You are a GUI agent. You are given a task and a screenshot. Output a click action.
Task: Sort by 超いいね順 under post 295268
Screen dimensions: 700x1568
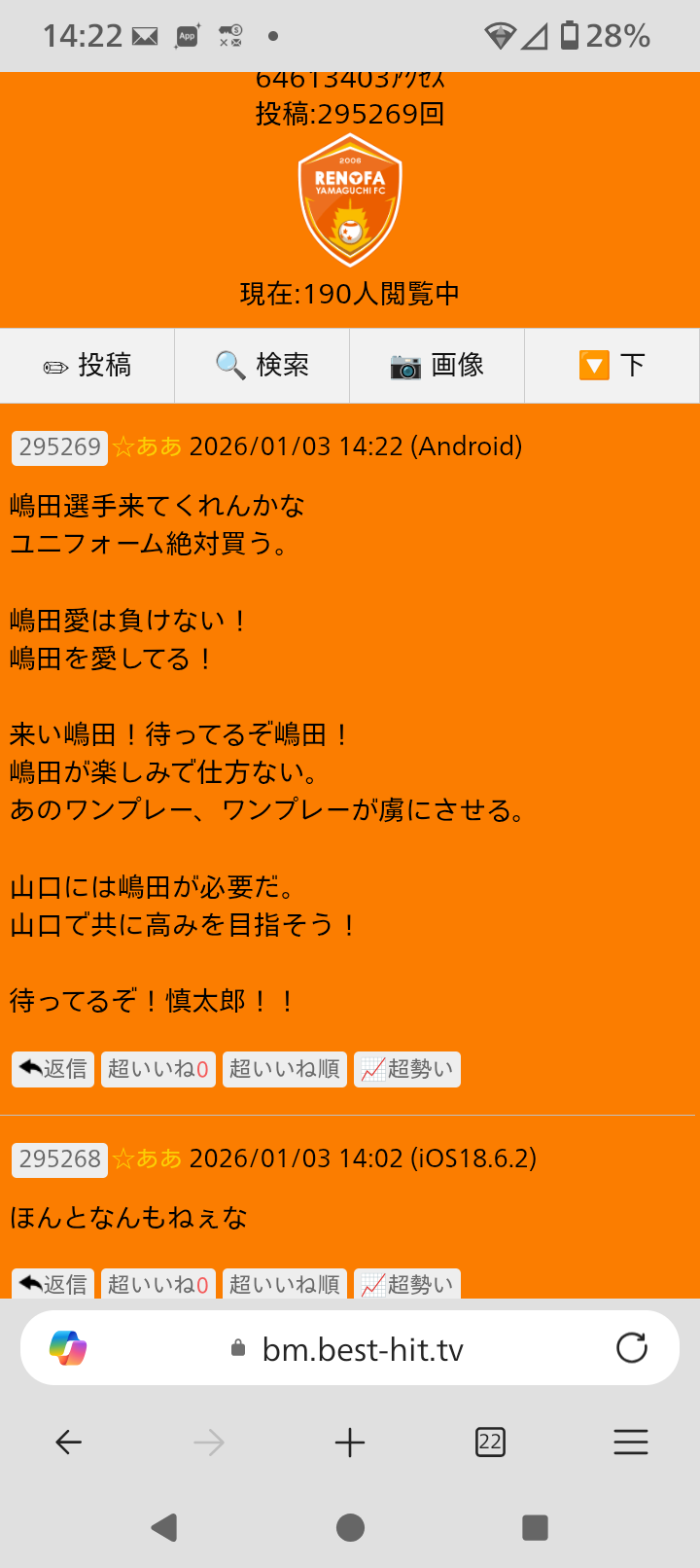[x=284, y=1284]
